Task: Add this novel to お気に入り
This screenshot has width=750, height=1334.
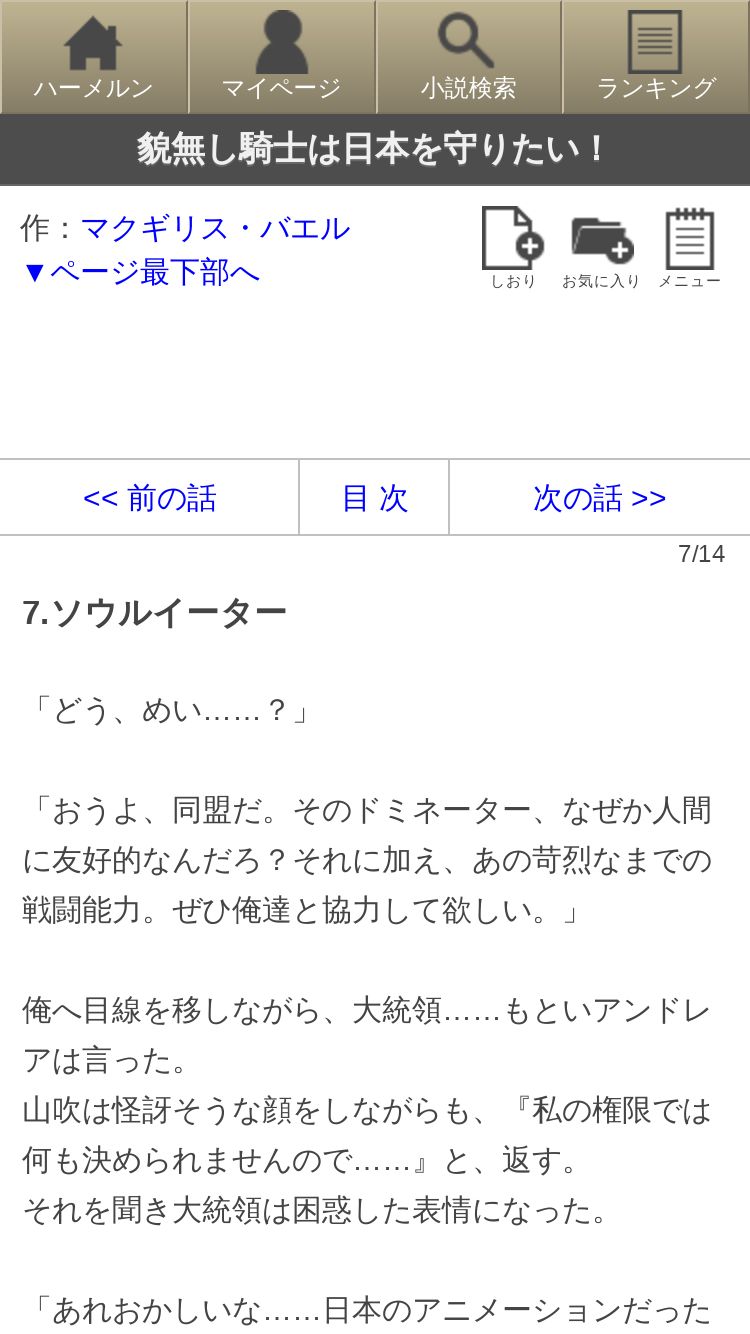Action: [x=601, y=247]
